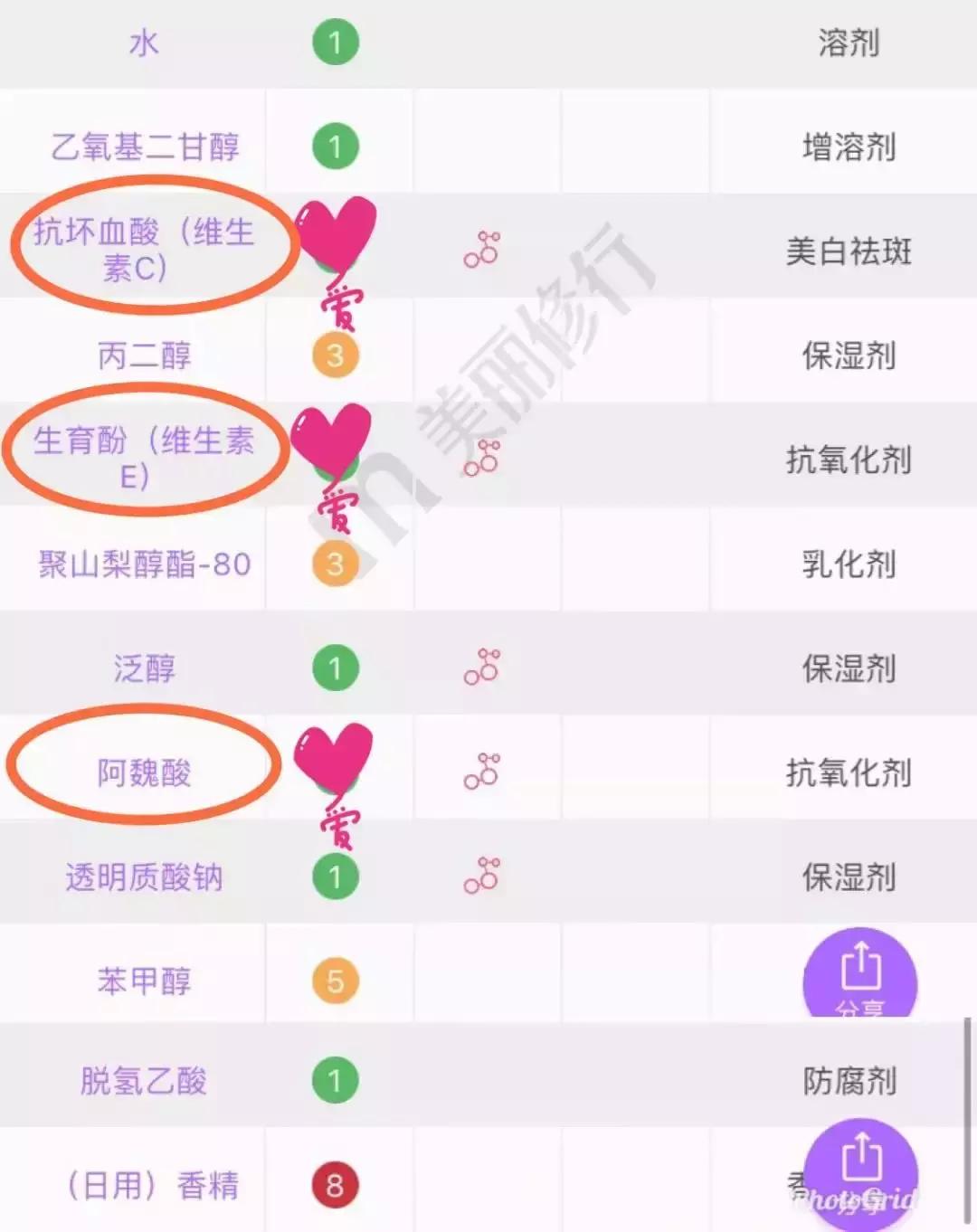Screen dimensions: 977x1232
Task: Tap the purple share icon near 苯甲醇
Action: click(x=861, y=974)
